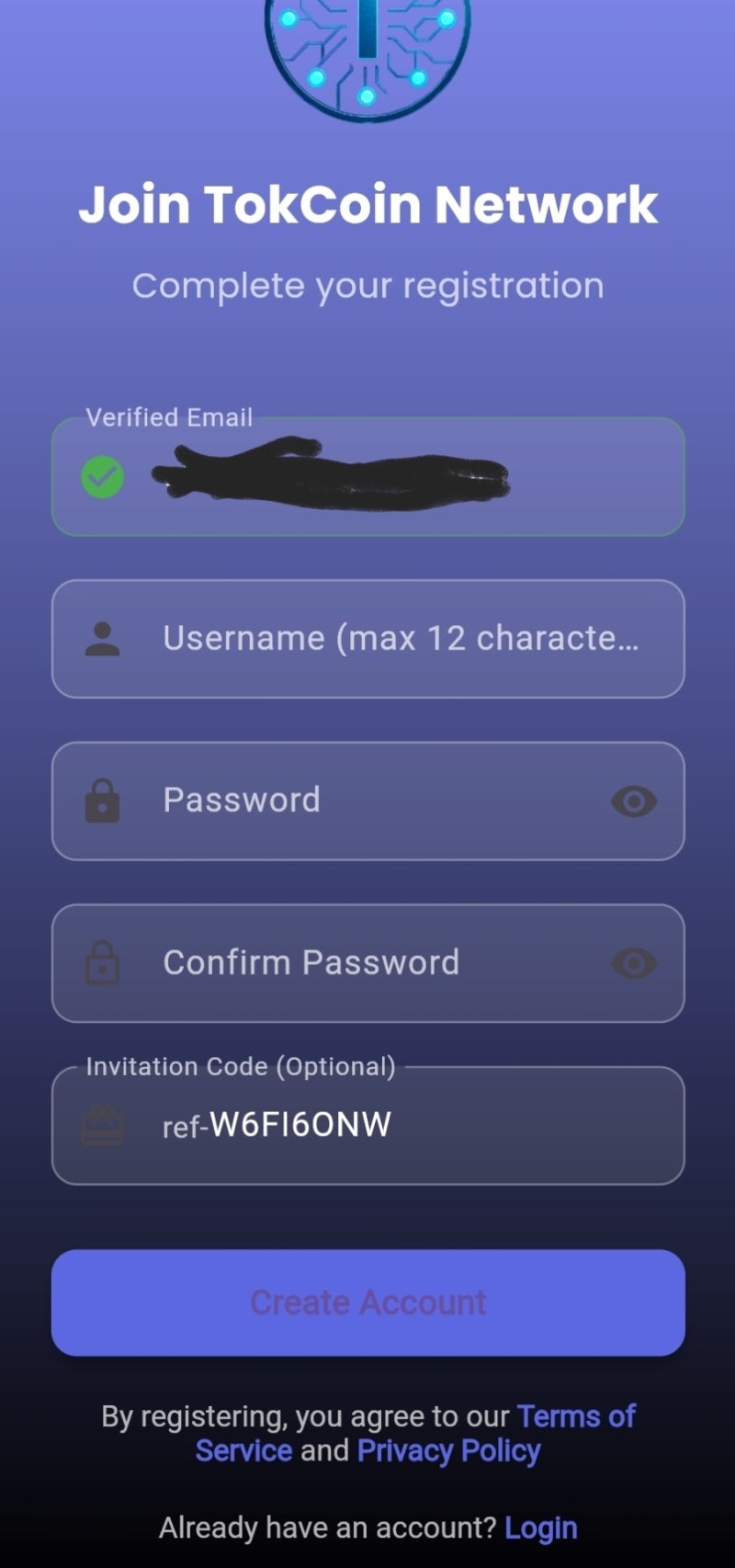Viewport: 735px width, 1568px height.
Task: Go to Login for existing account
Action: (541, 1528)
